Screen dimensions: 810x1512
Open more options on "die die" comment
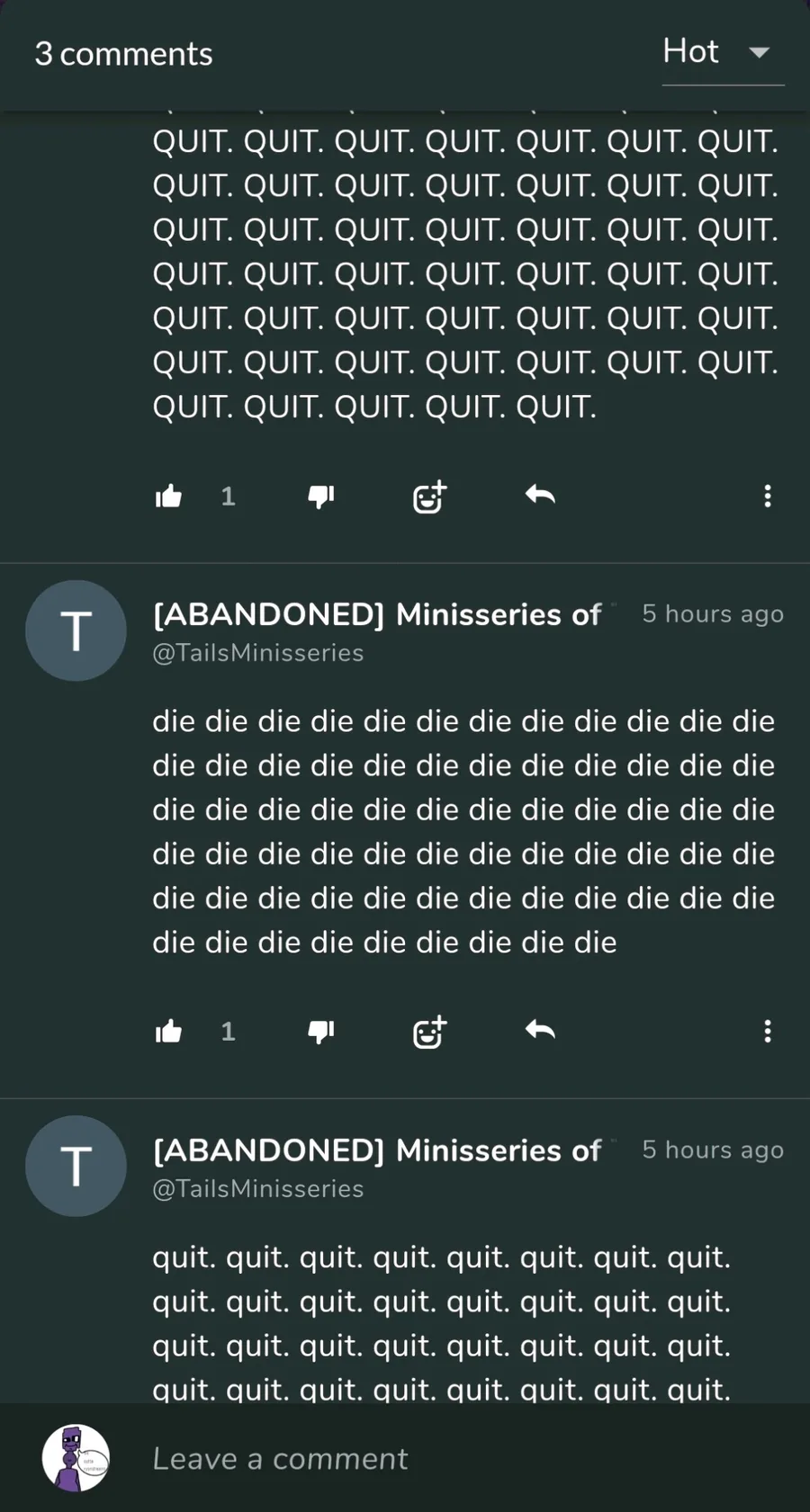pos(767,1031)
